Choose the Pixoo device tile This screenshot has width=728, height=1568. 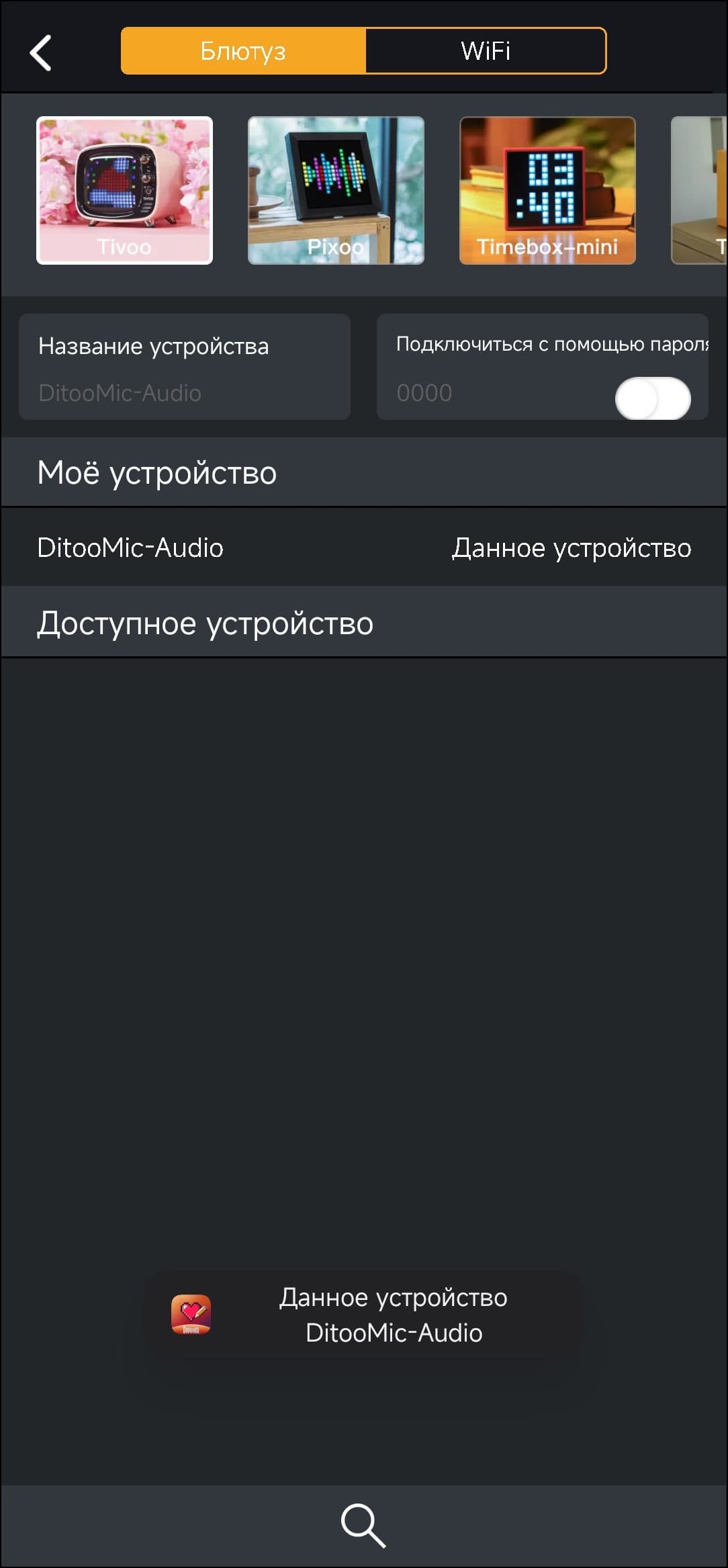coord(336,191)
